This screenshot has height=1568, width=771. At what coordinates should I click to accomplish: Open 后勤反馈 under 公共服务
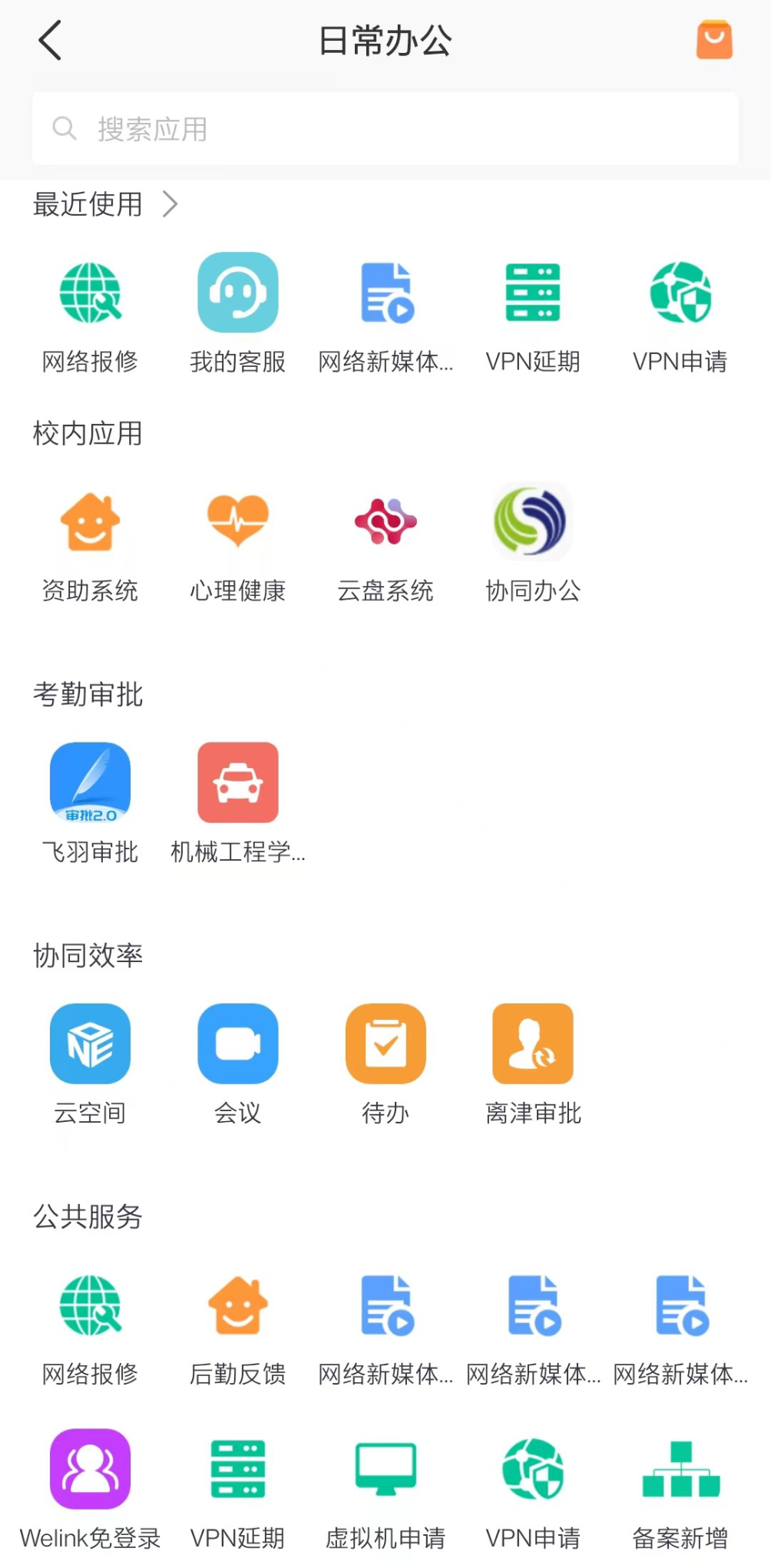pos(237,1305)
